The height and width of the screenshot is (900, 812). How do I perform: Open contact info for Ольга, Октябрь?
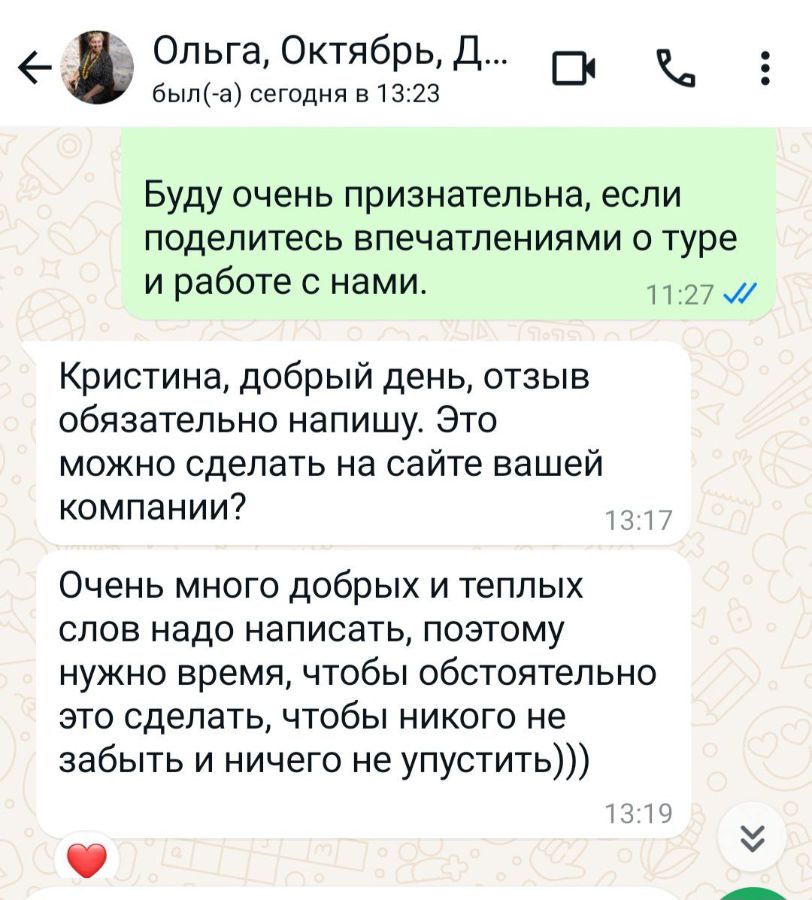point(330,67)
